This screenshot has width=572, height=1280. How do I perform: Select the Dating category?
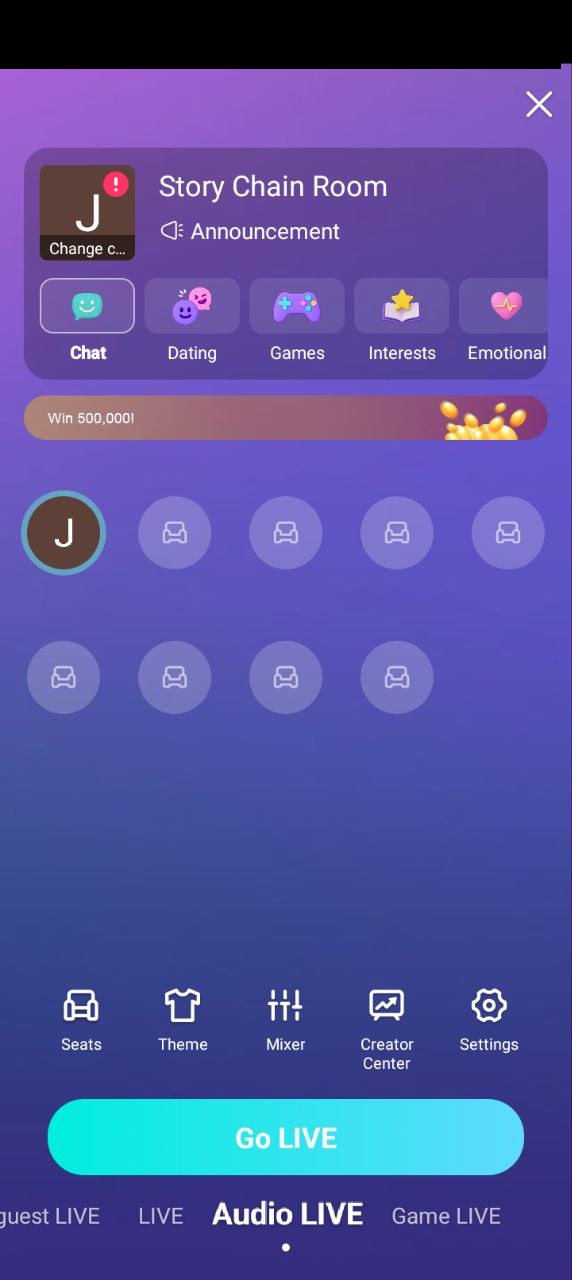pyautogui.click(x=192, y=320)
